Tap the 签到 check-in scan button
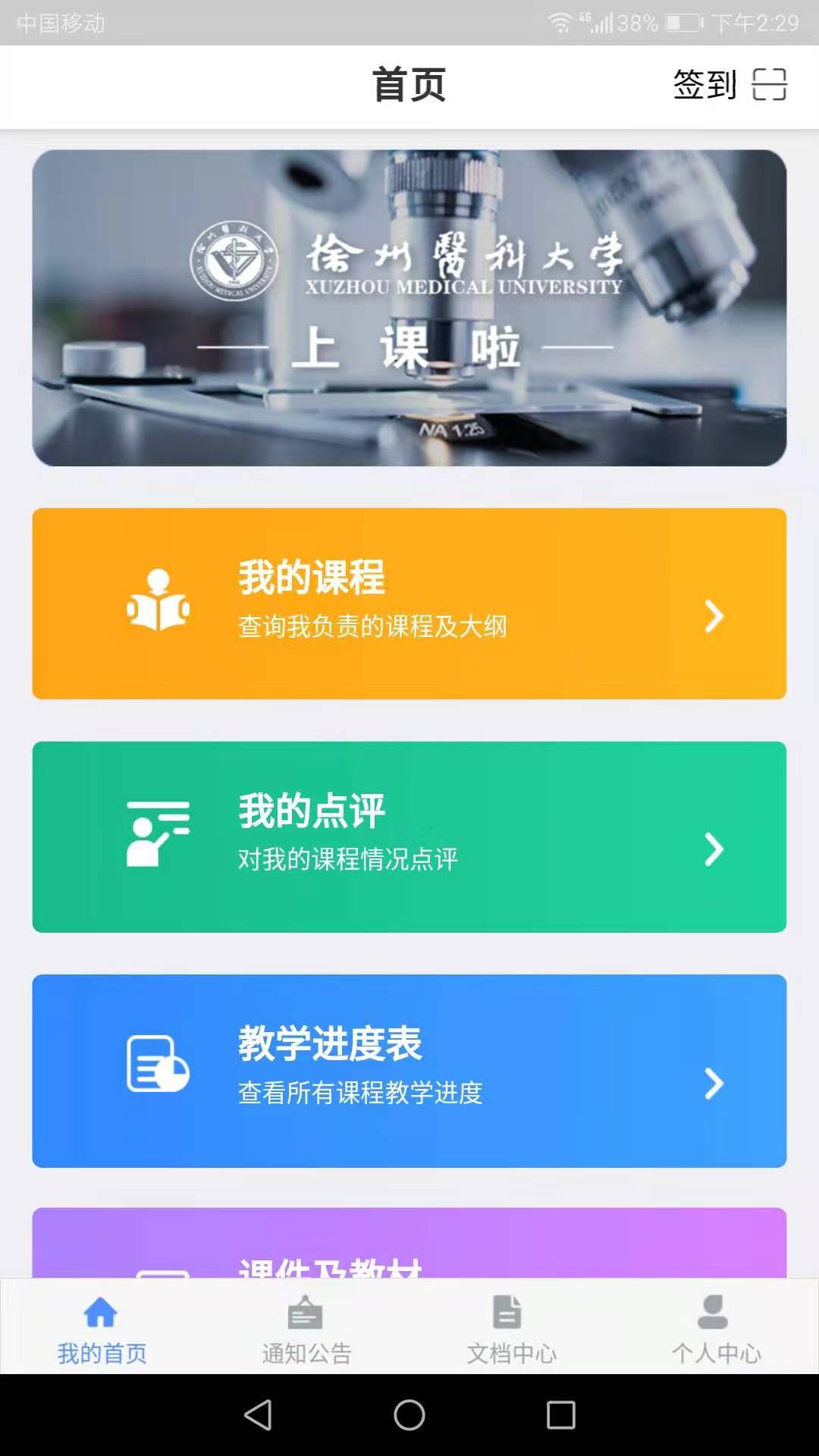 tap(729, 84)
